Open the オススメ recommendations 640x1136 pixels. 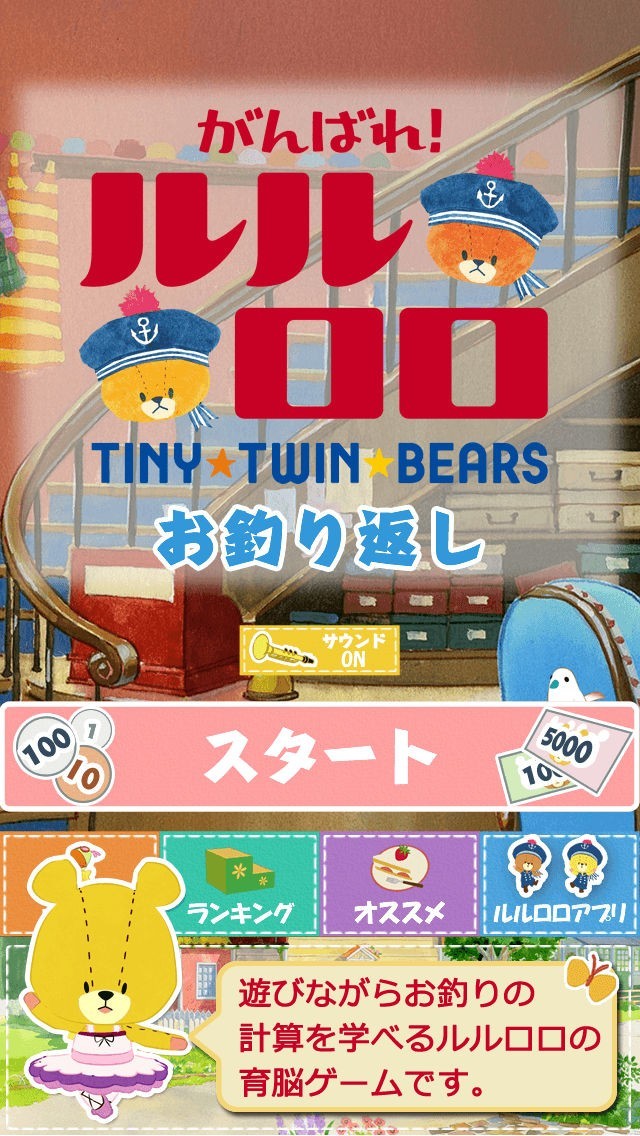coord(399,884)
